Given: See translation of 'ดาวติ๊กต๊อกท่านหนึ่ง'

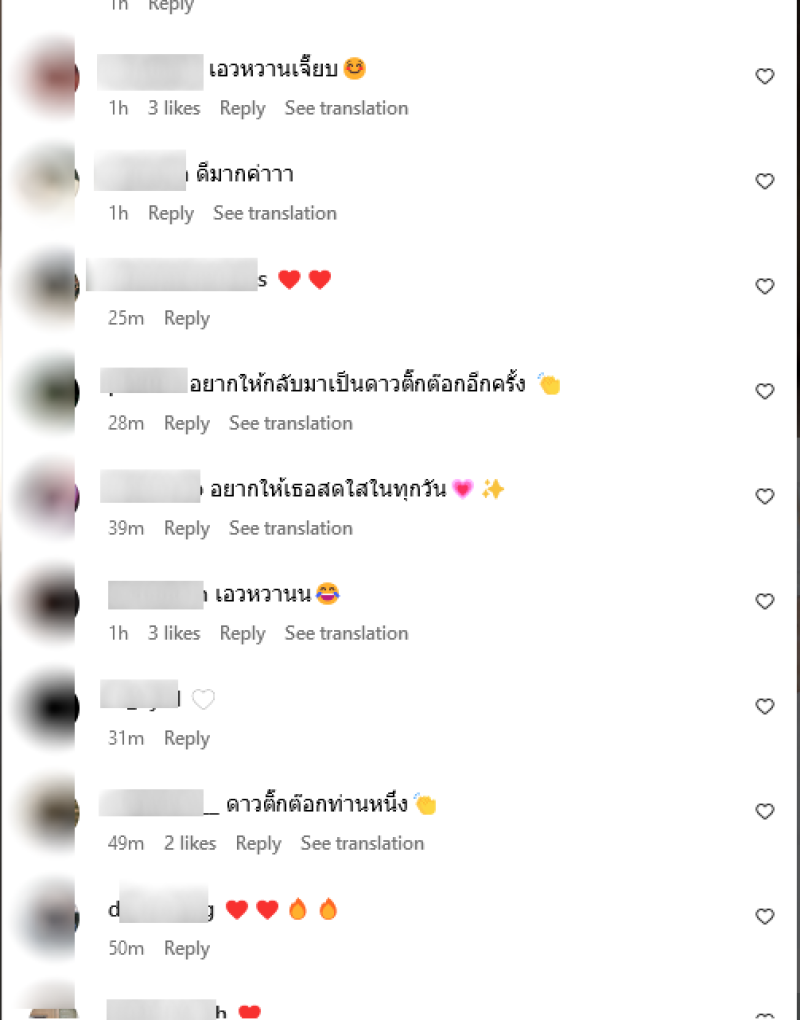Looking at the screenshot, I should click(362, 843).
